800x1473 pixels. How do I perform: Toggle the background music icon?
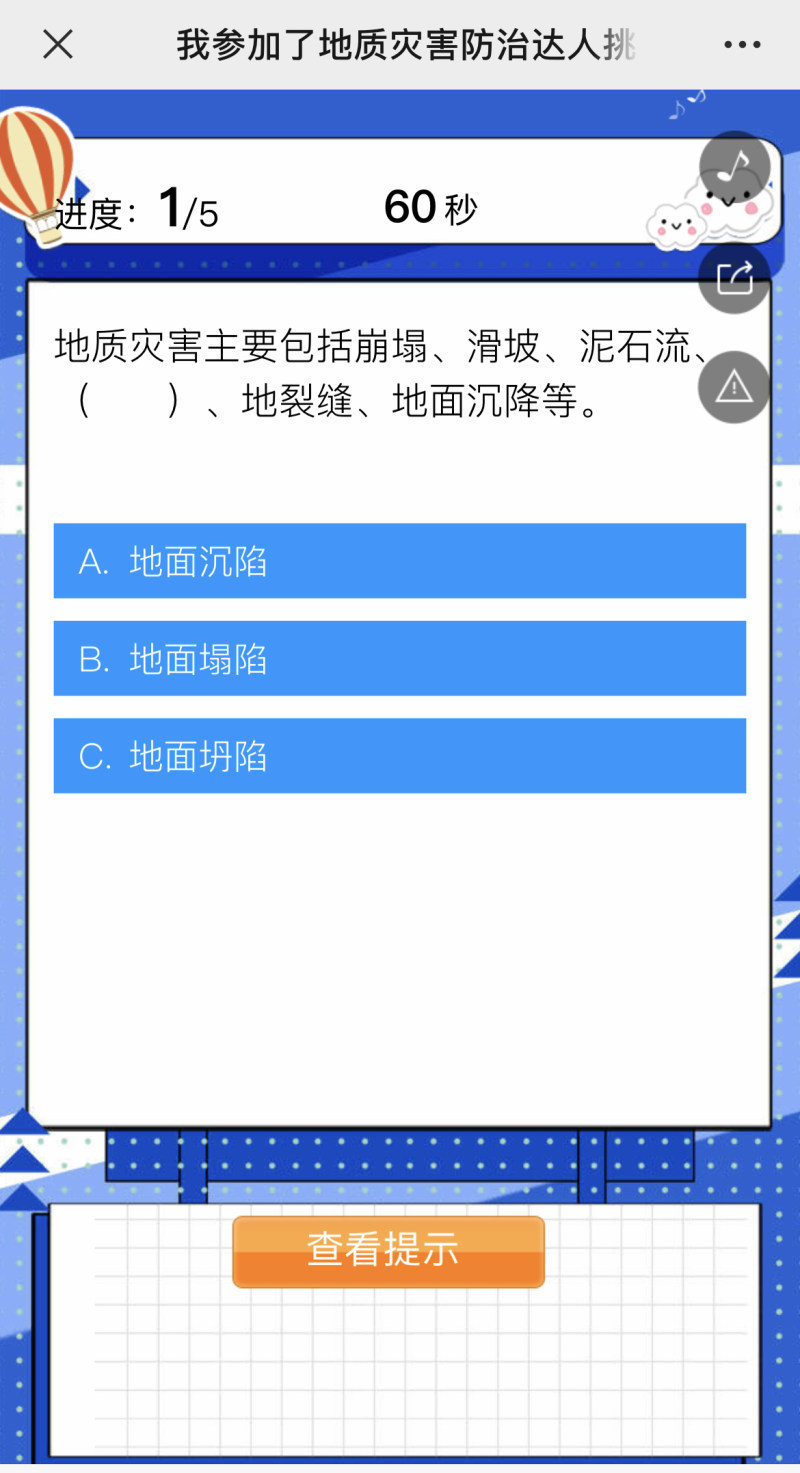735,166
